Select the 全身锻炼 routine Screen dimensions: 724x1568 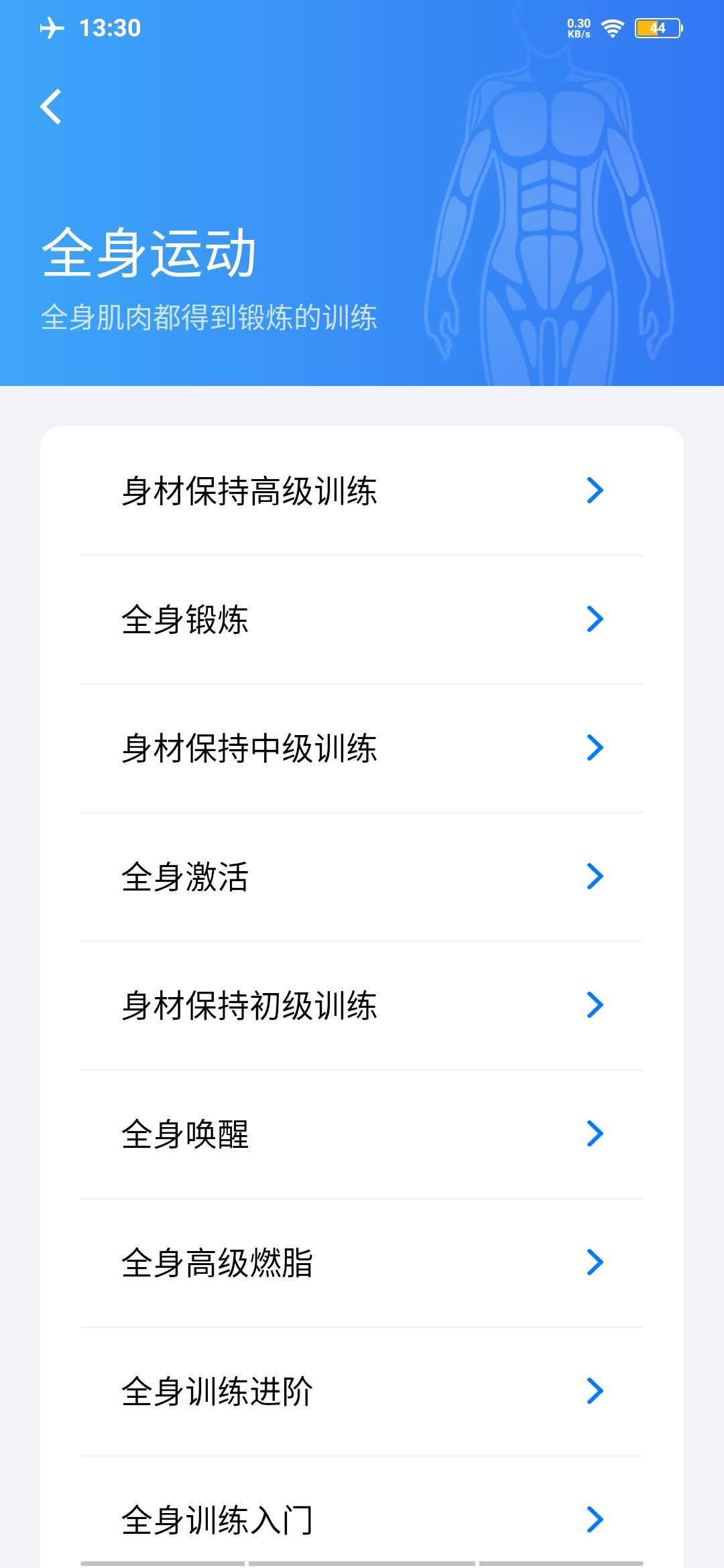click(x=362, y=620)
